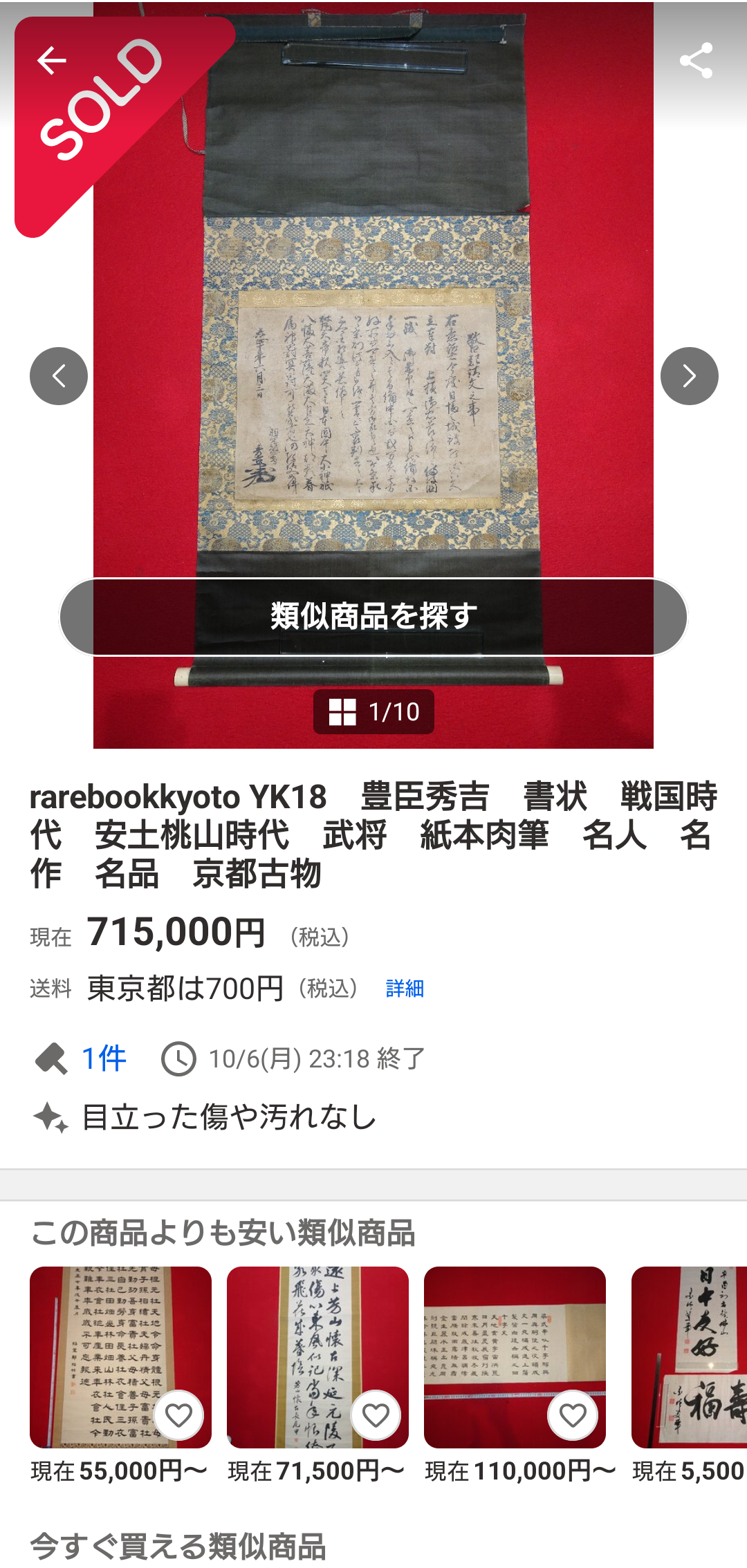Open the 1/10 photo grid view
The height and width of the screenshot is (1568, 747).
373,711
